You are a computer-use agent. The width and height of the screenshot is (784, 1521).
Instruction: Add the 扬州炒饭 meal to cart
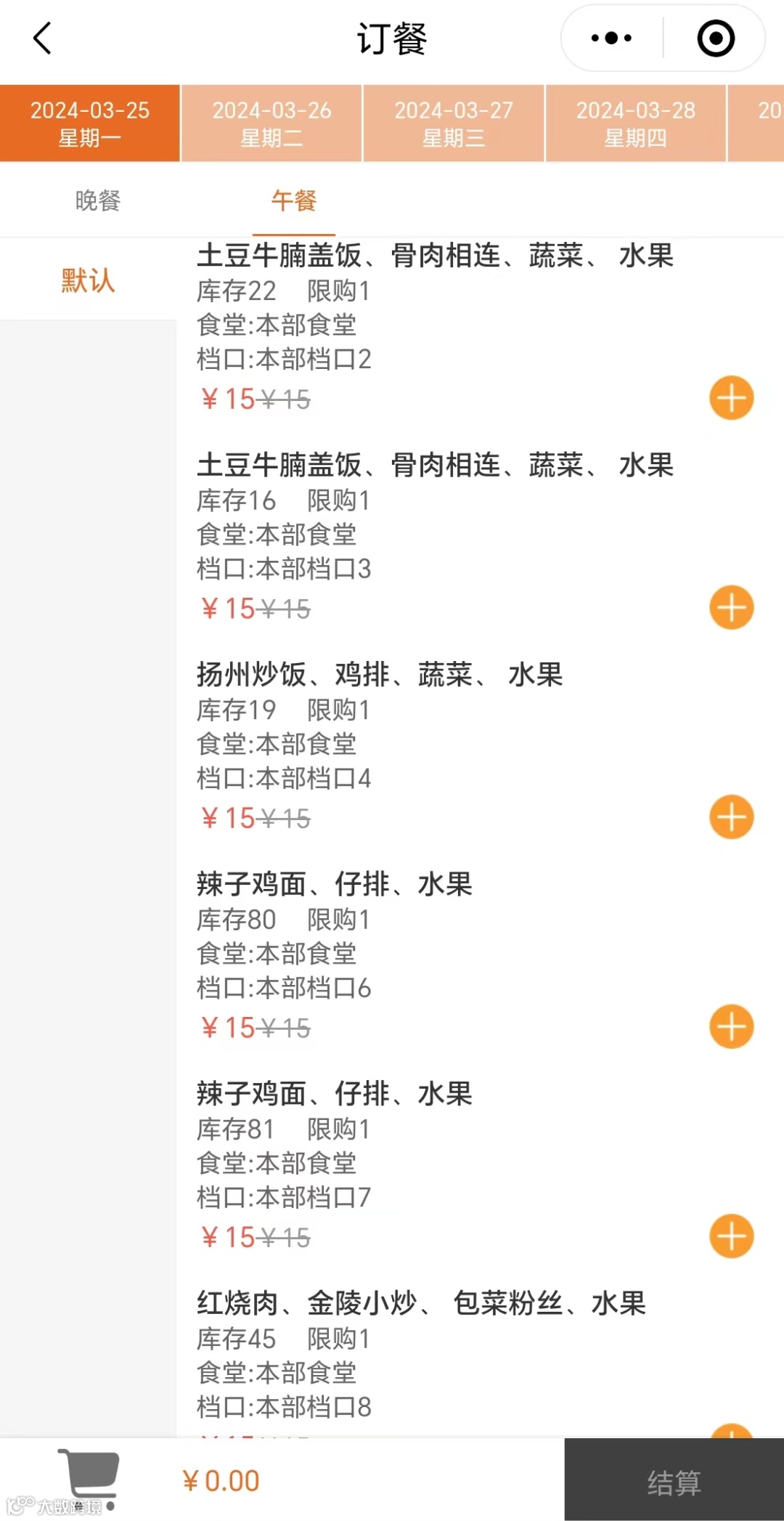(x=731, y=816)
